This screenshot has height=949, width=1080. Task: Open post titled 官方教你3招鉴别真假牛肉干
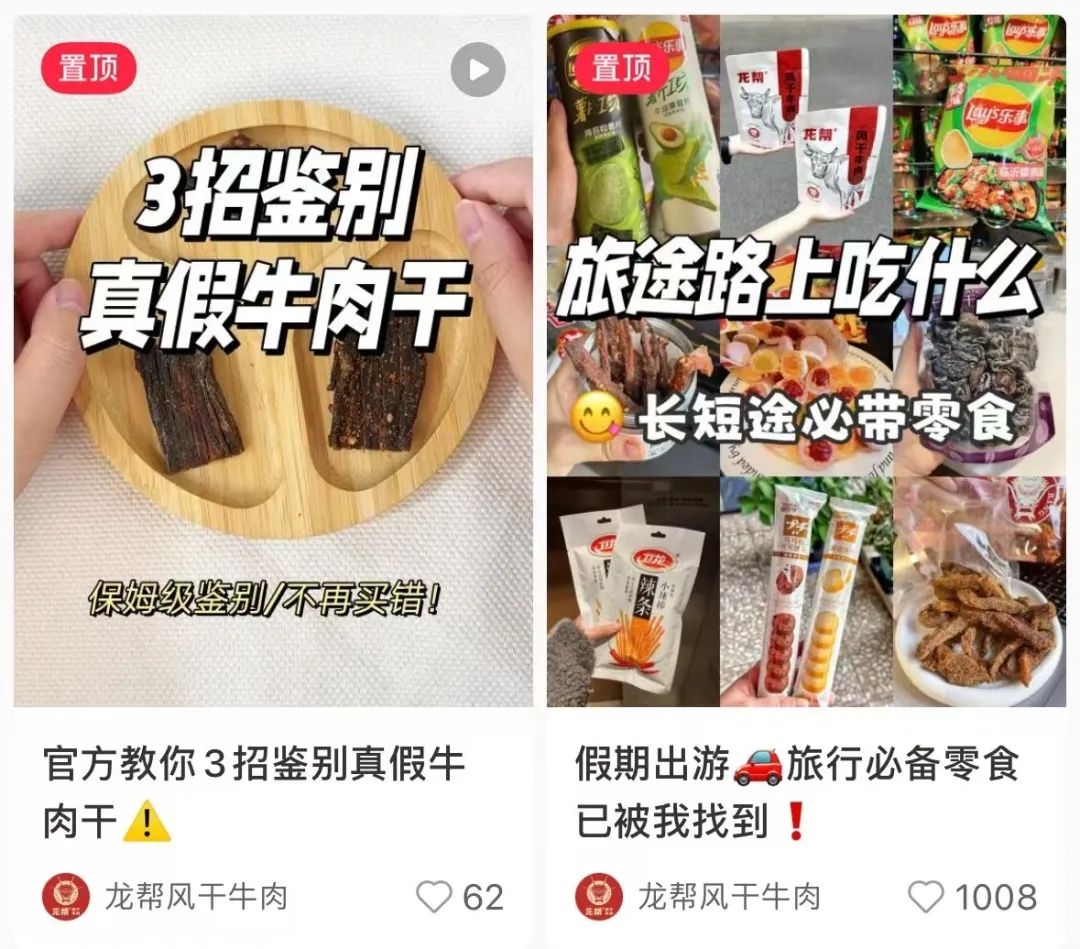coord(255,792)
